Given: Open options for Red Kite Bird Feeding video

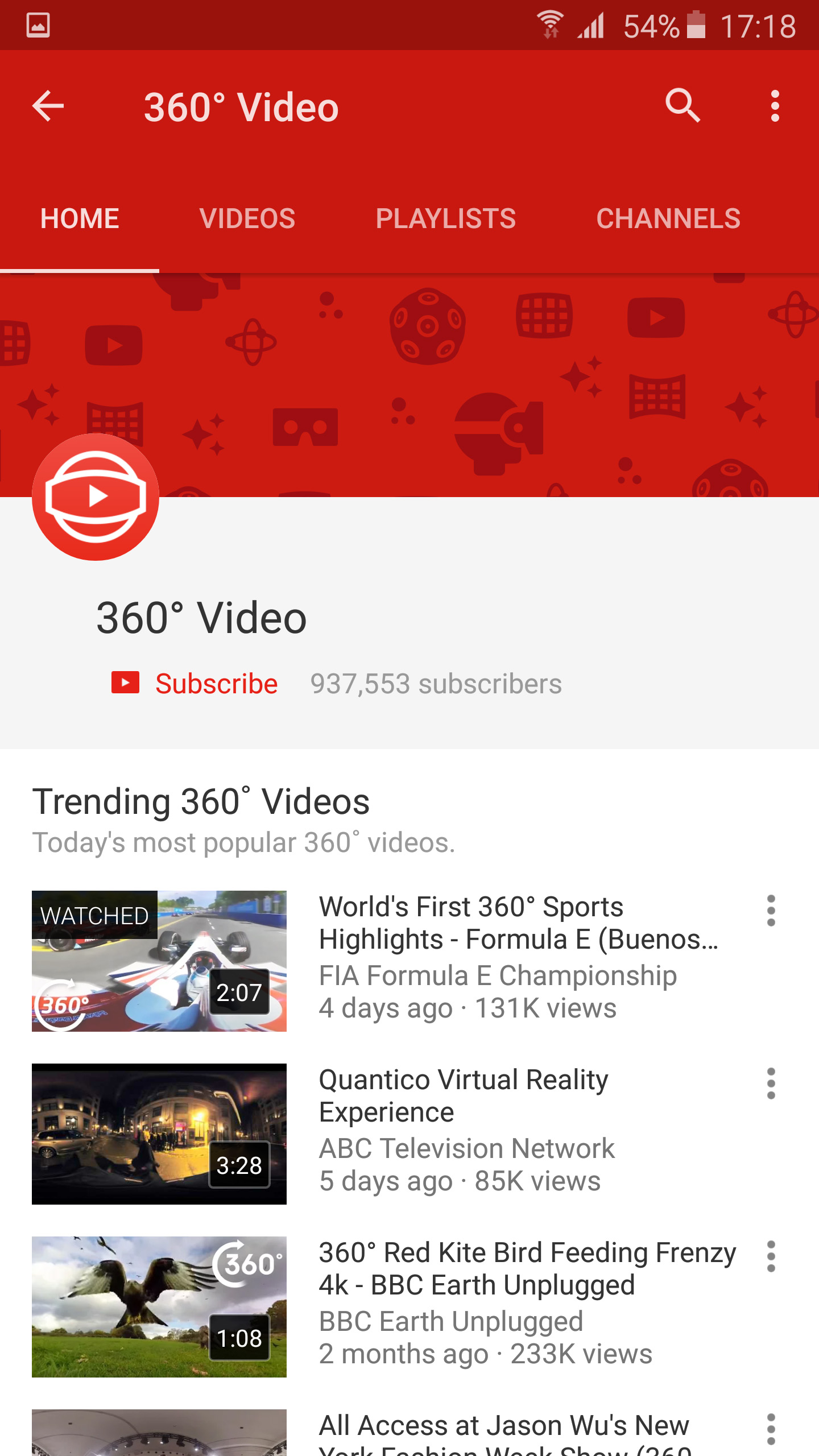Looking at the screenshot, I should point(771,1256).
